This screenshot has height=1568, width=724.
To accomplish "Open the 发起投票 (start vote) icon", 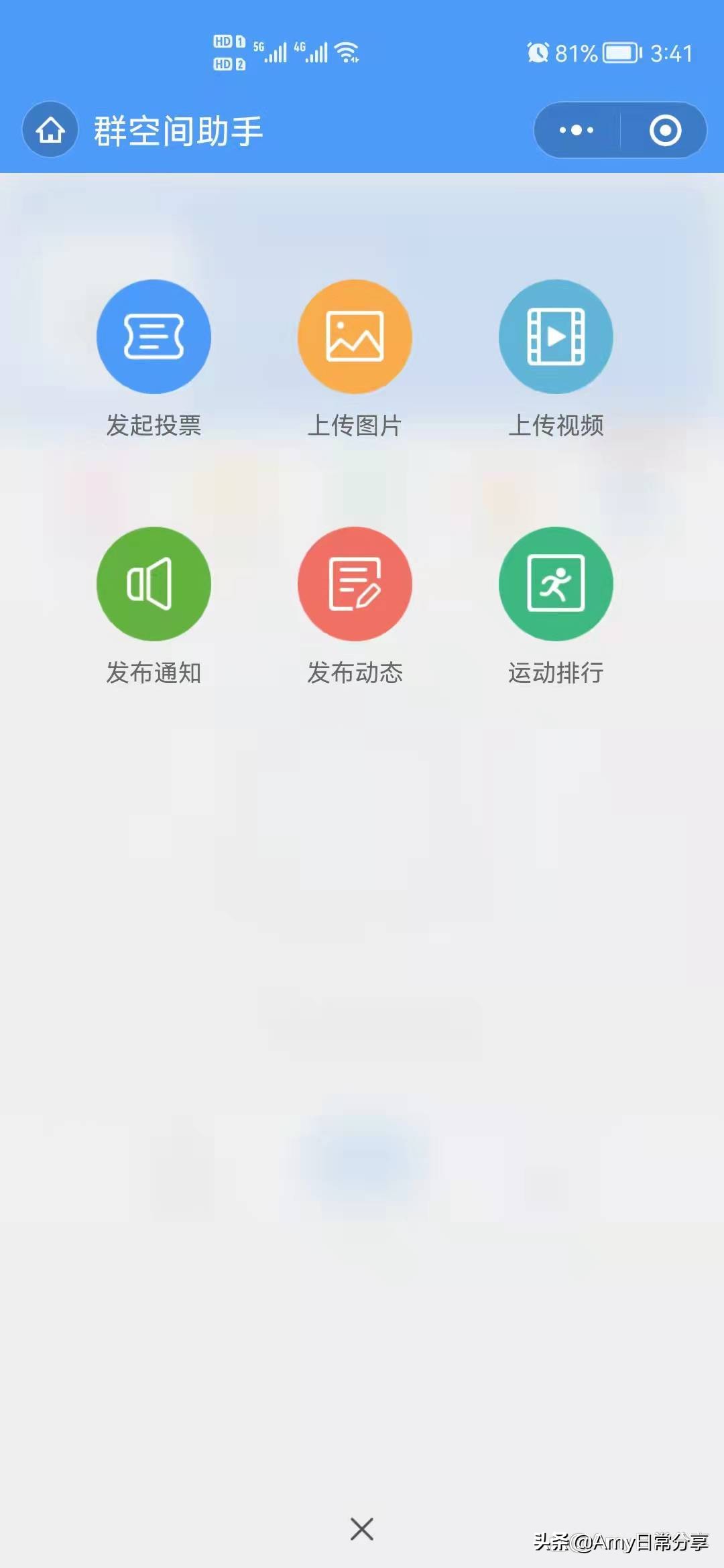I will pos(153,337).
